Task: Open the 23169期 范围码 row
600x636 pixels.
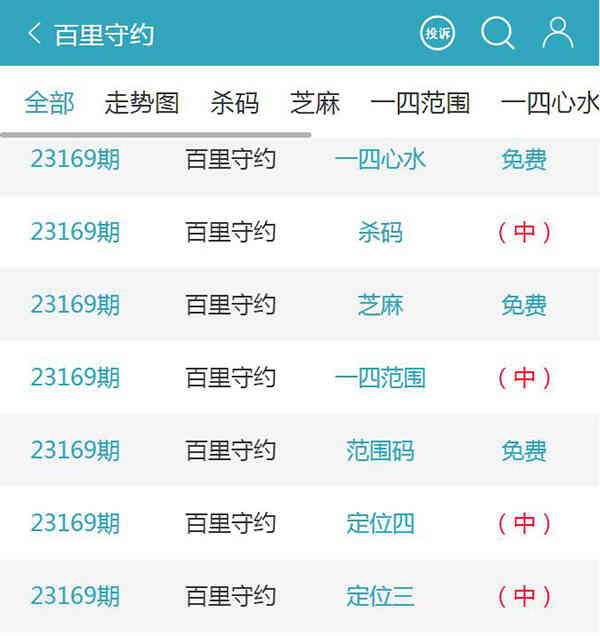Action: tap(380, 451)
